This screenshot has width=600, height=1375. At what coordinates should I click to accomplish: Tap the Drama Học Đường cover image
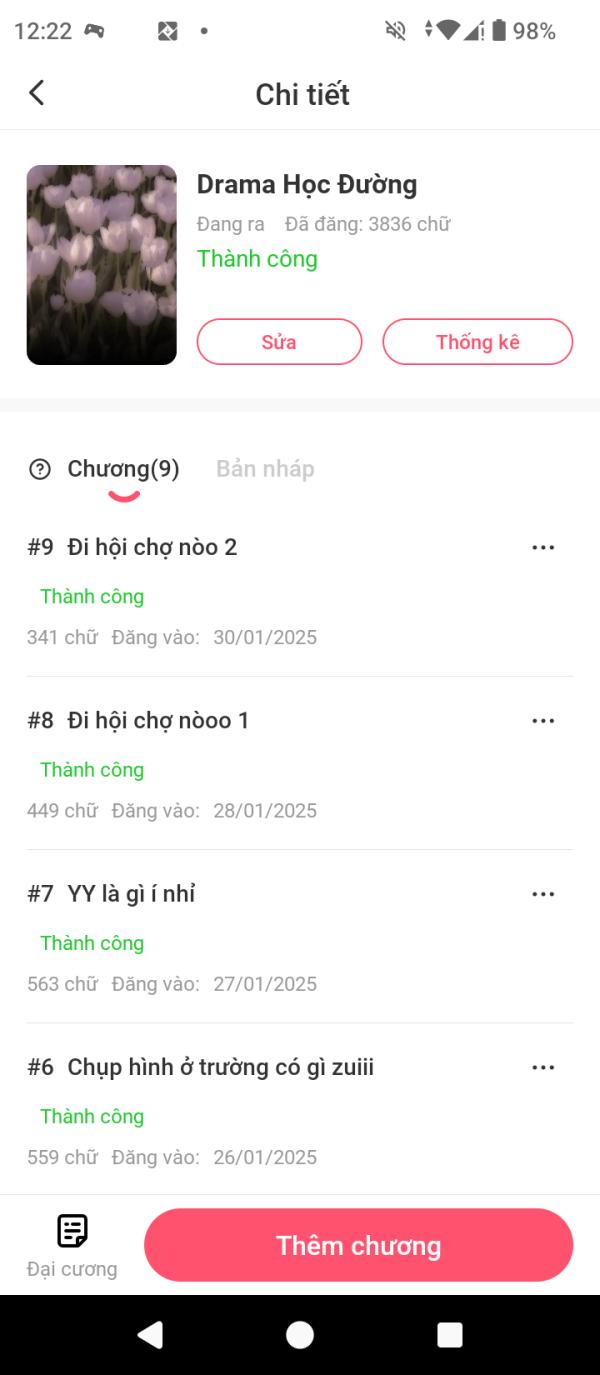coord(102,265)
